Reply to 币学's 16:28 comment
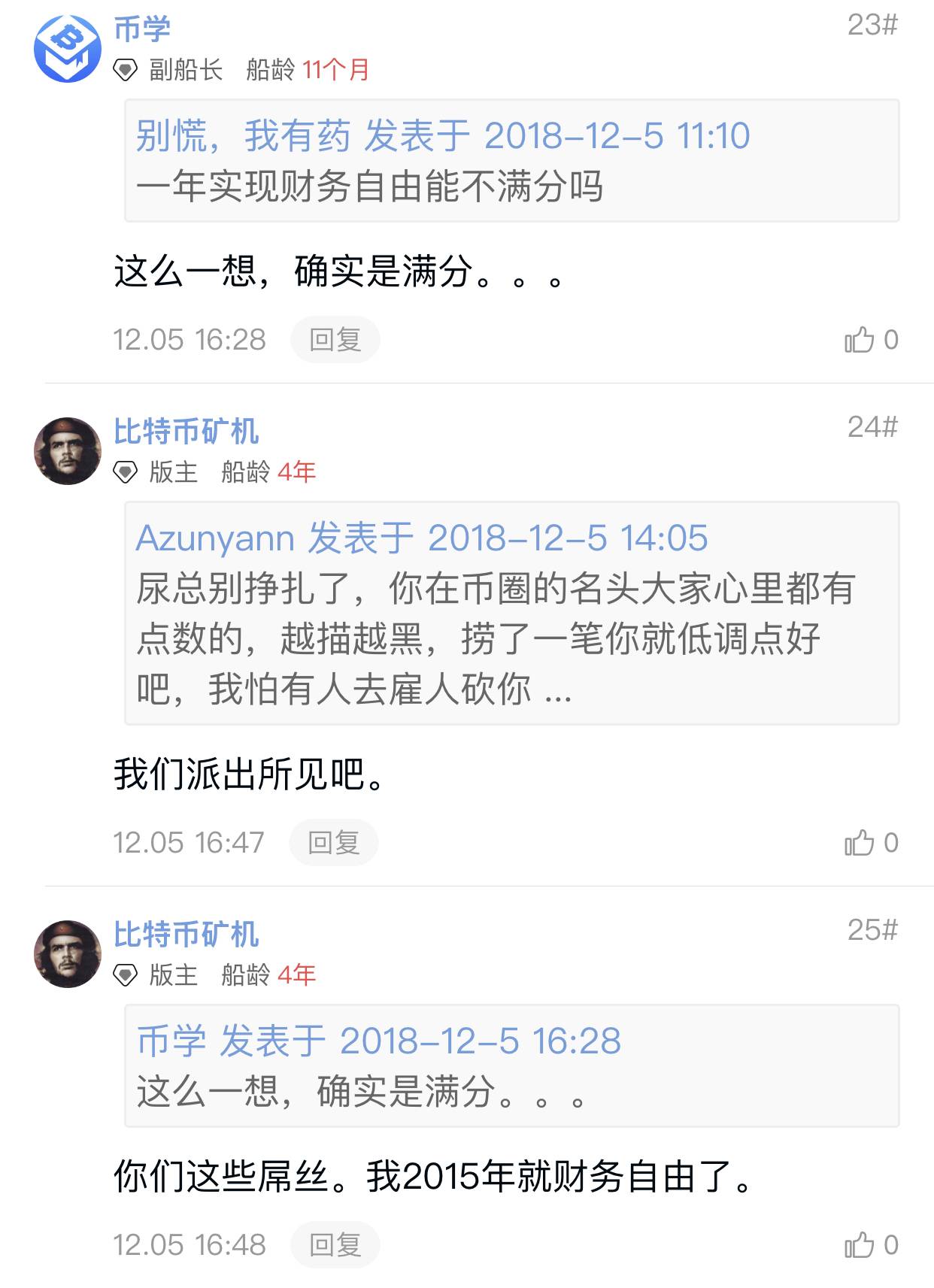934x1288 pixels. click(x=335, y=340)
